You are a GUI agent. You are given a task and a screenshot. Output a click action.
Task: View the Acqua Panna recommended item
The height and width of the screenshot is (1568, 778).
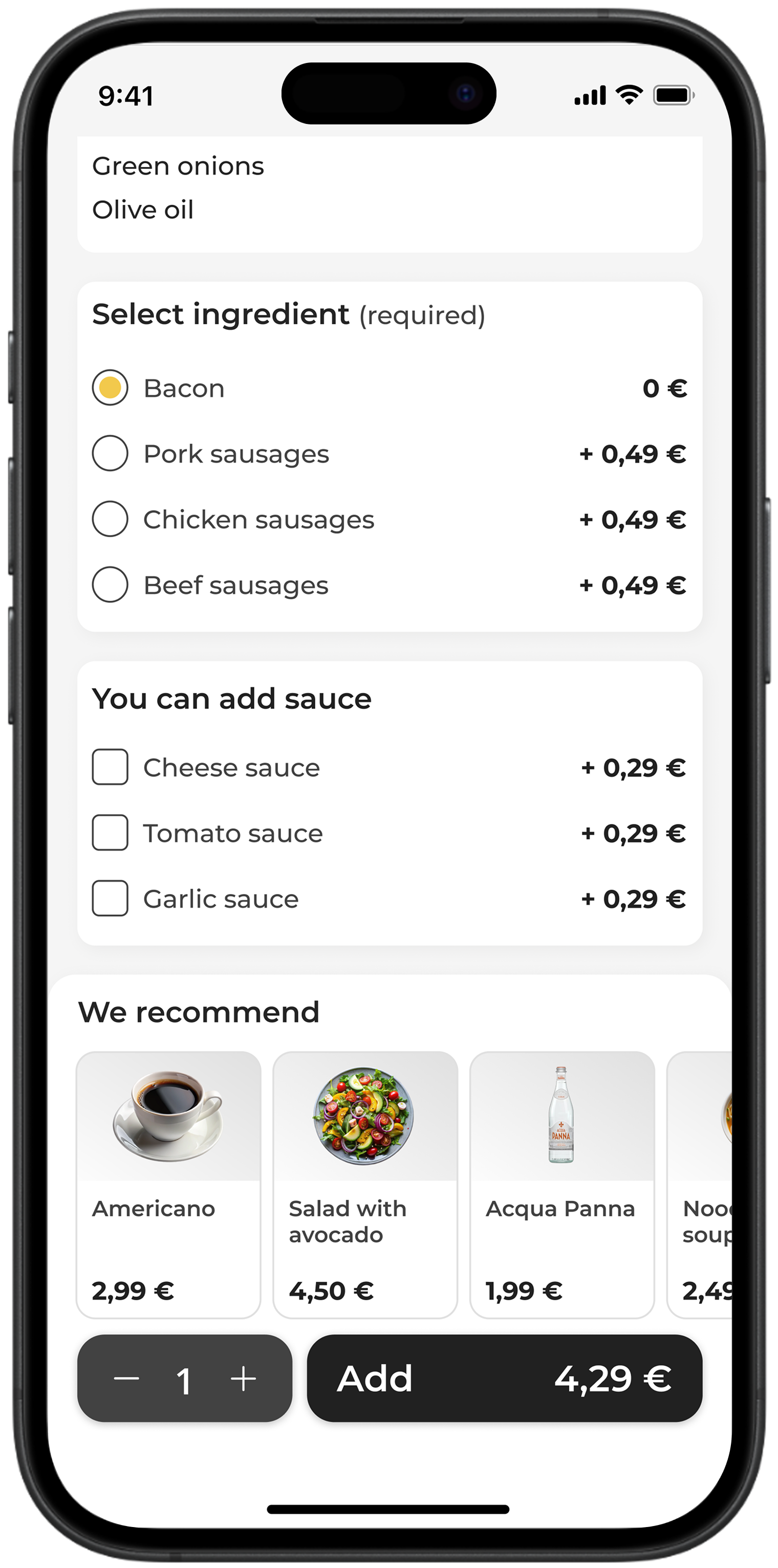pyautogui.click(x=562, y=1184)
